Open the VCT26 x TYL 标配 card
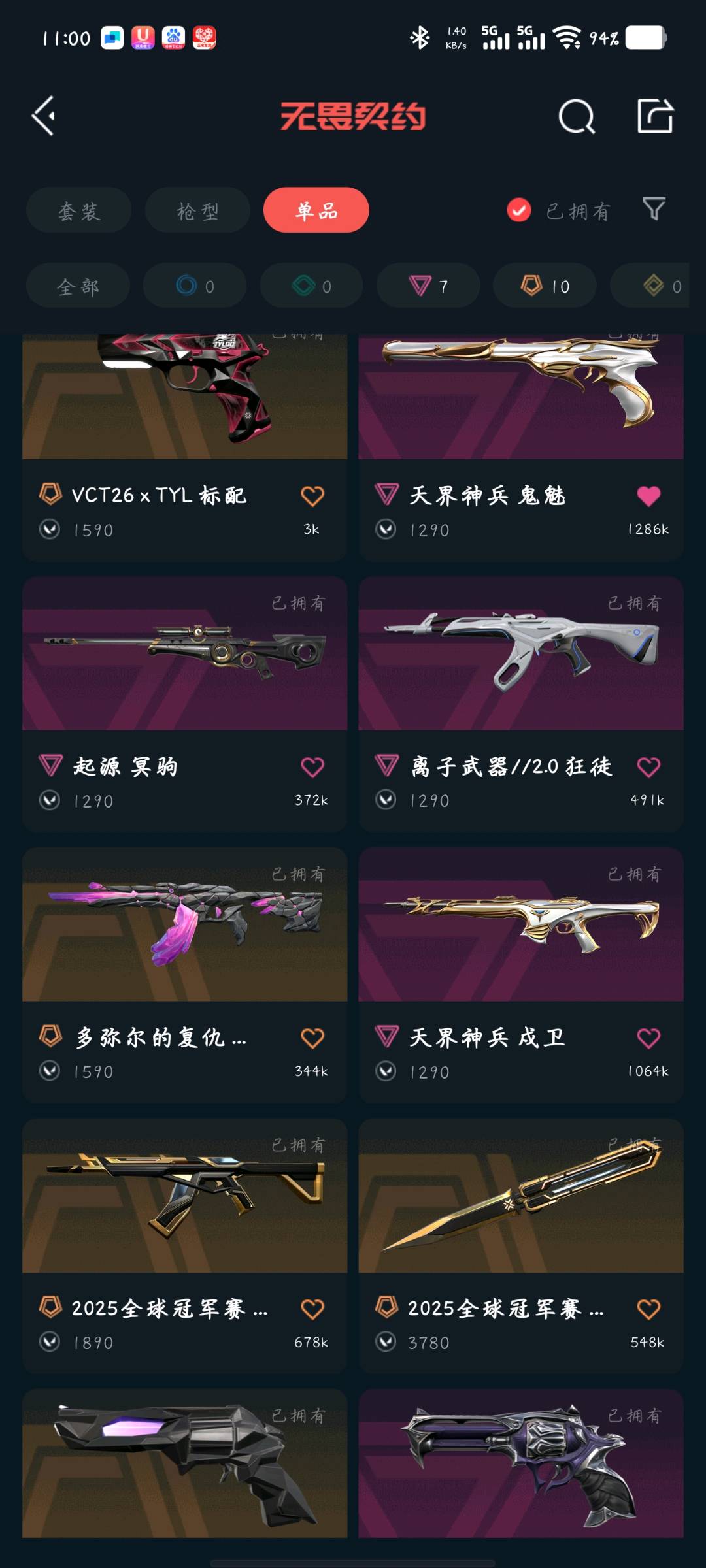706x1568 pixels. 185,448
